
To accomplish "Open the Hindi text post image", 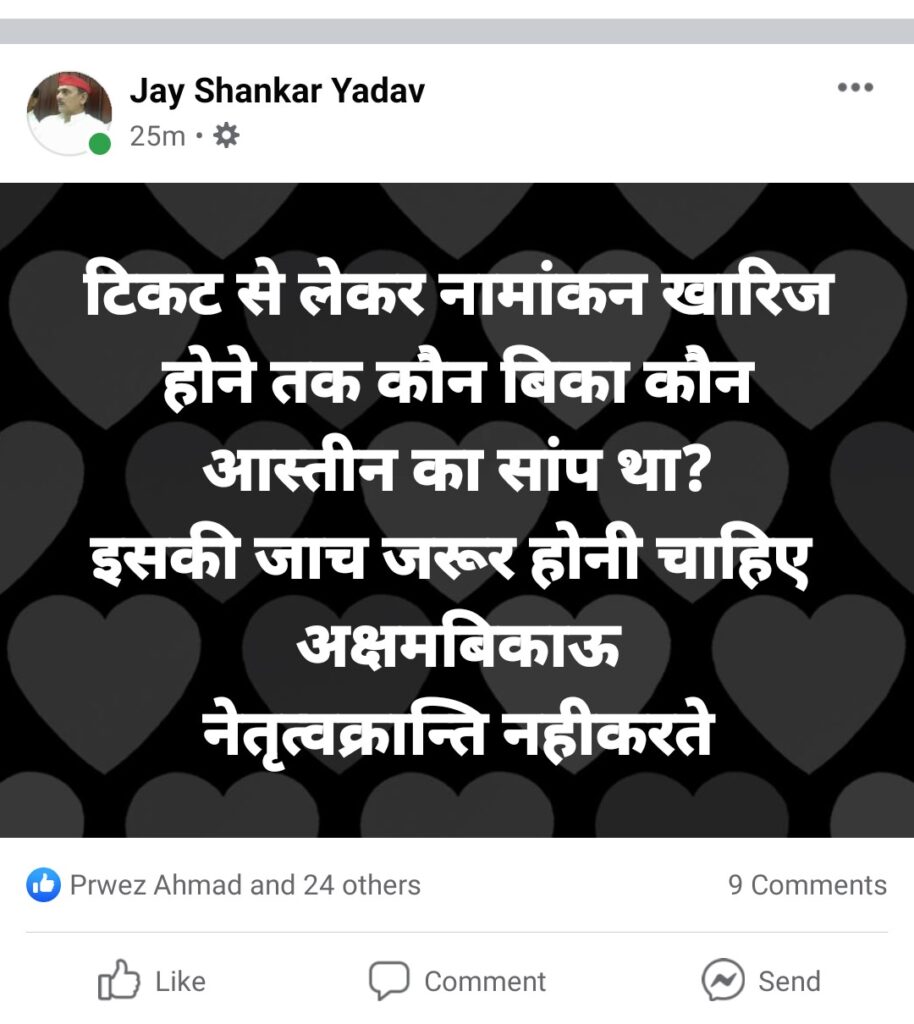I will [x=457, y=510].
